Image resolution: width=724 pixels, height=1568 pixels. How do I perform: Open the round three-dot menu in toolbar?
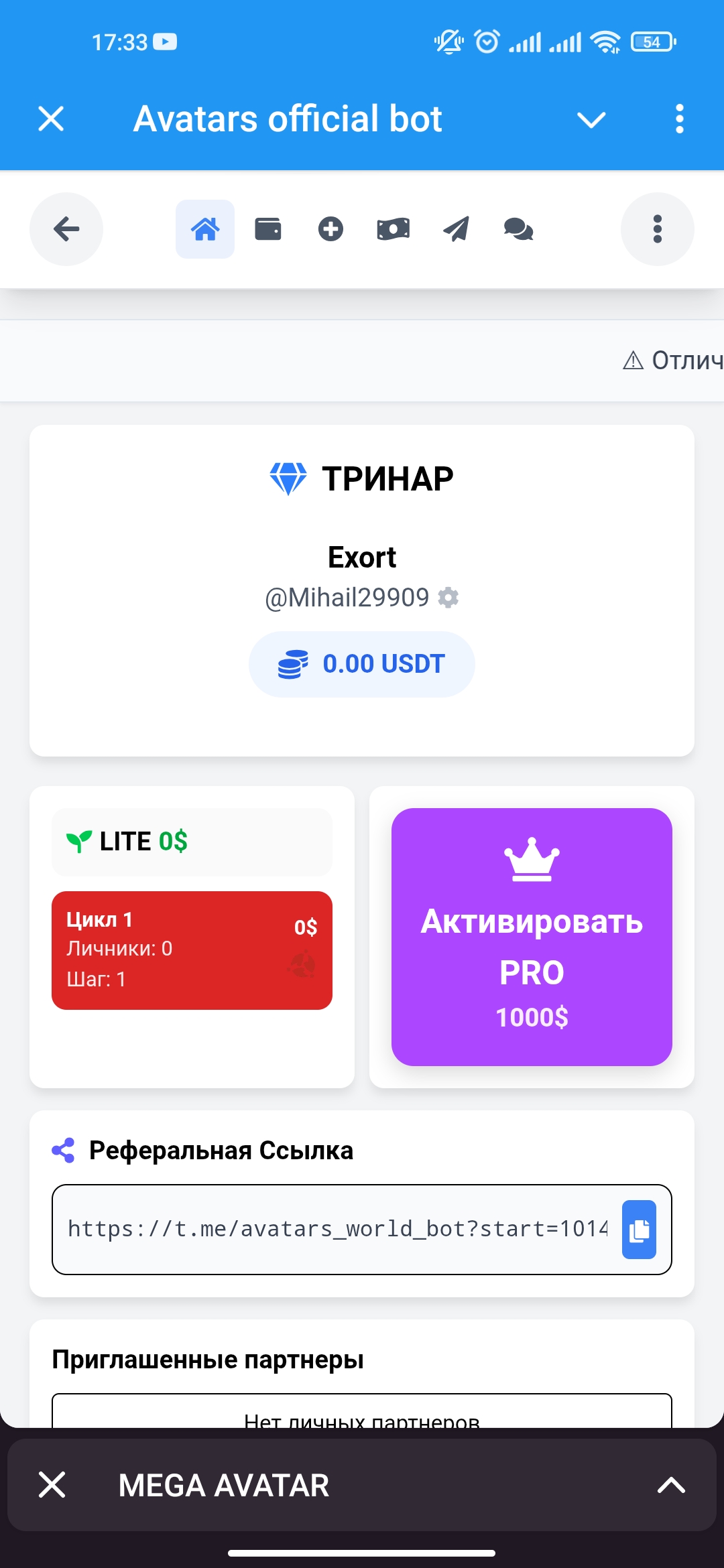point(657,229)
